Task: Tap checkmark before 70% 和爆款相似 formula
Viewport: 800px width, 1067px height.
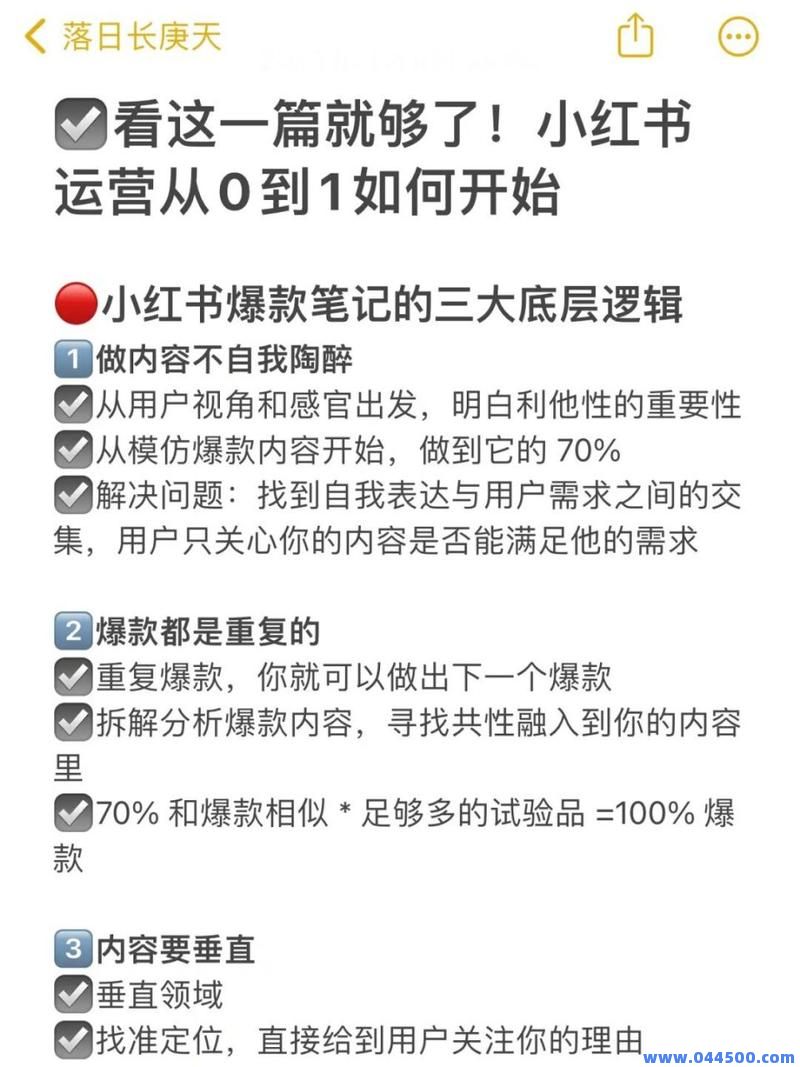Action: (x=70, y=813)
